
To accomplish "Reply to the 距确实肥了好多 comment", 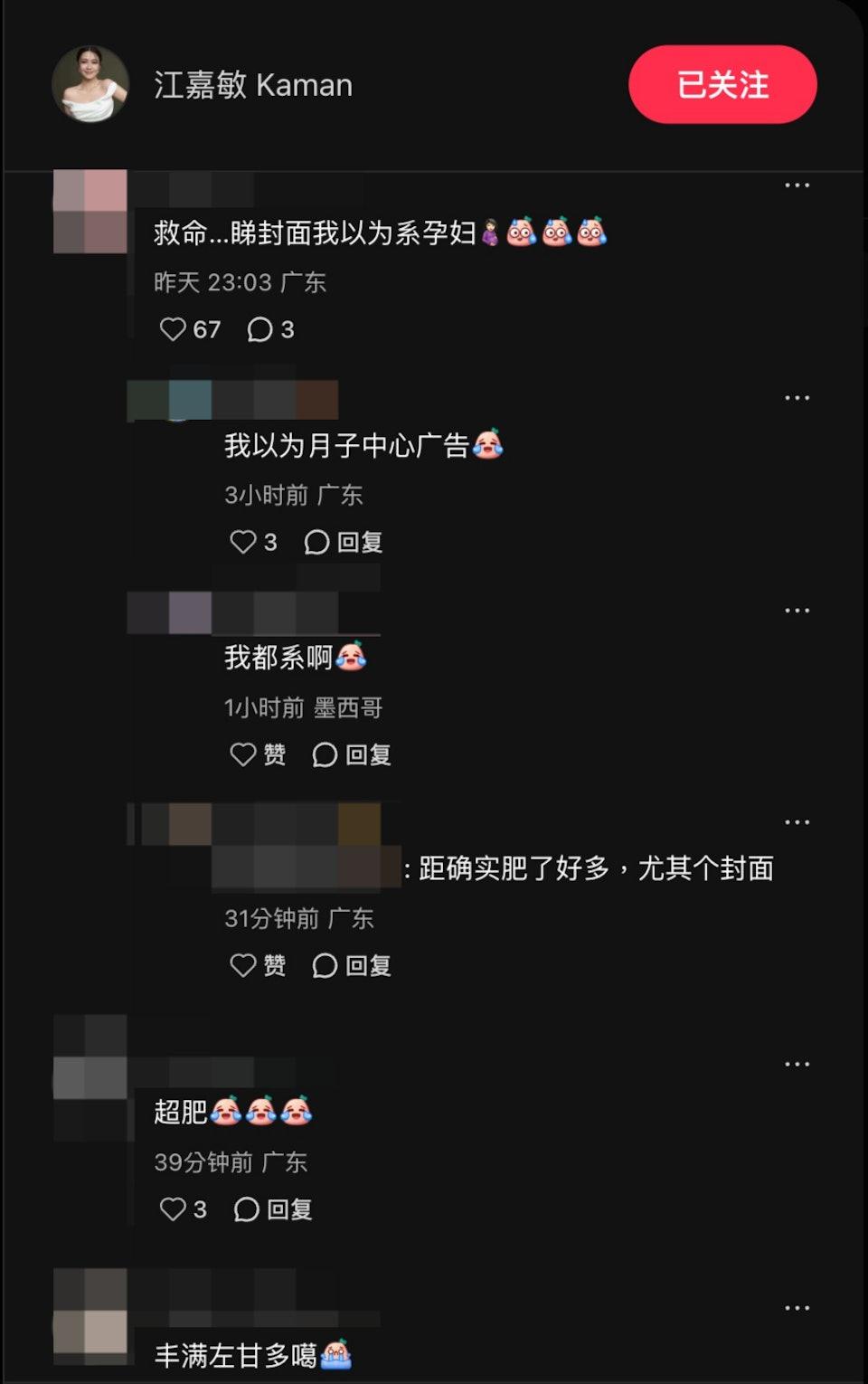I will click(351, 965).
